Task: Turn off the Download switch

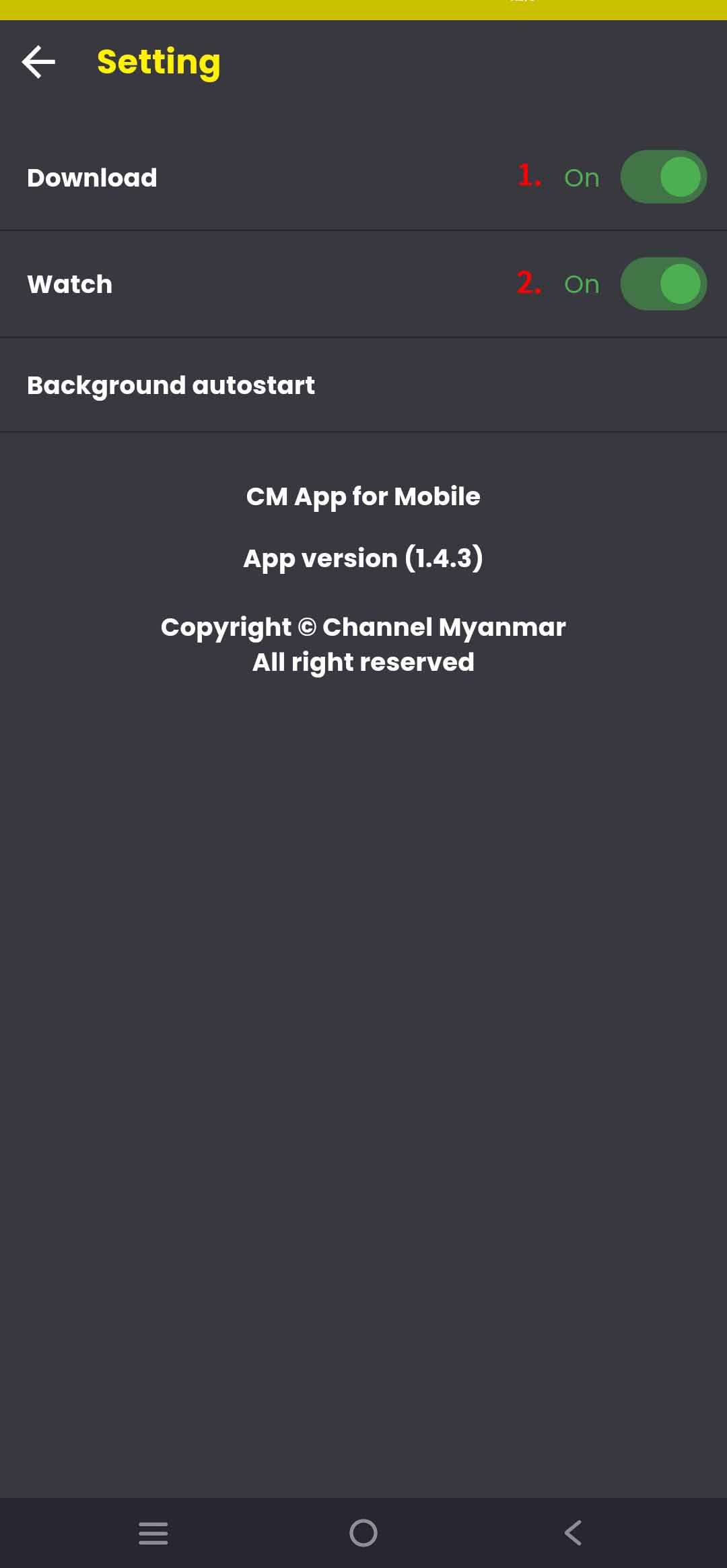Action: tap(663, 177)
